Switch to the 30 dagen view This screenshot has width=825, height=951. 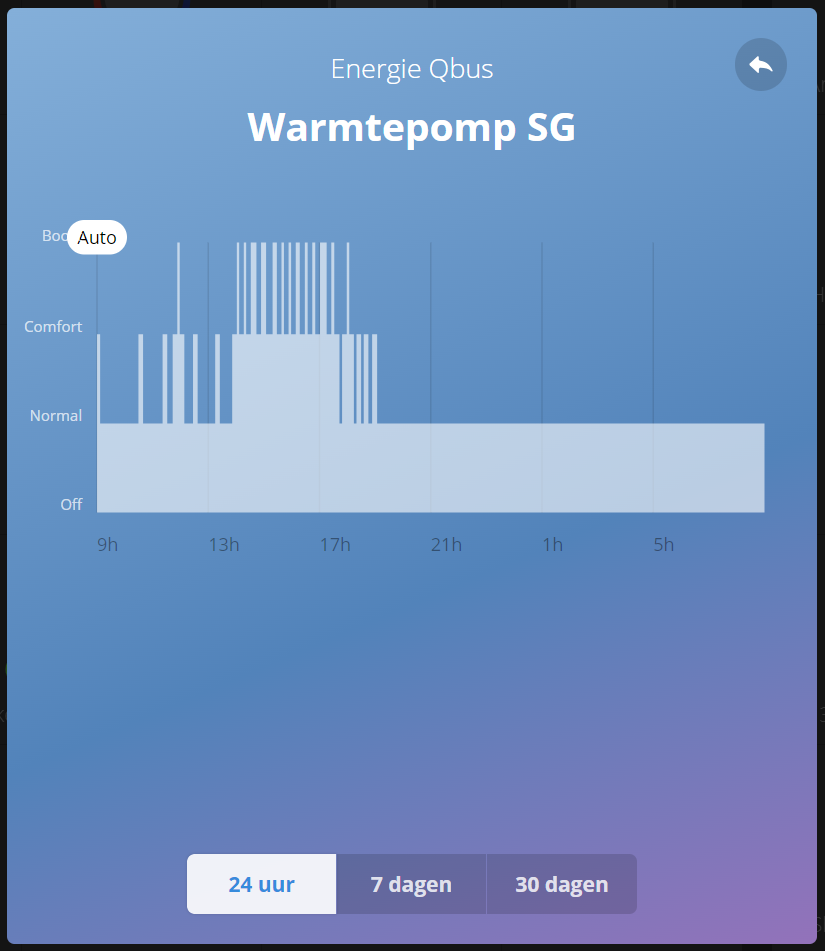pyautogui.click(x=561, y=884)
